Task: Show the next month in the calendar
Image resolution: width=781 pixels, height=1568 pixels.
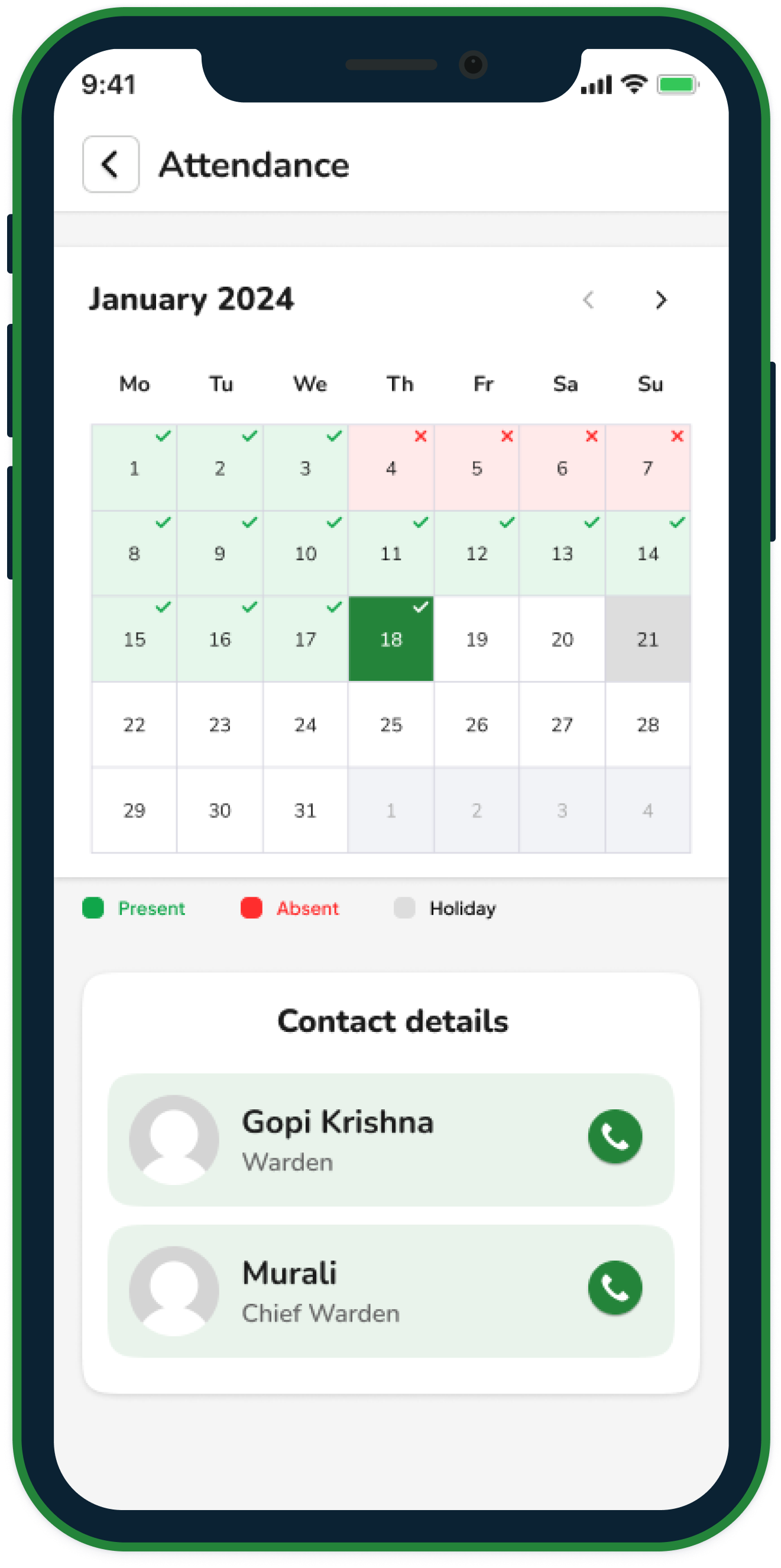Action: 661,300
